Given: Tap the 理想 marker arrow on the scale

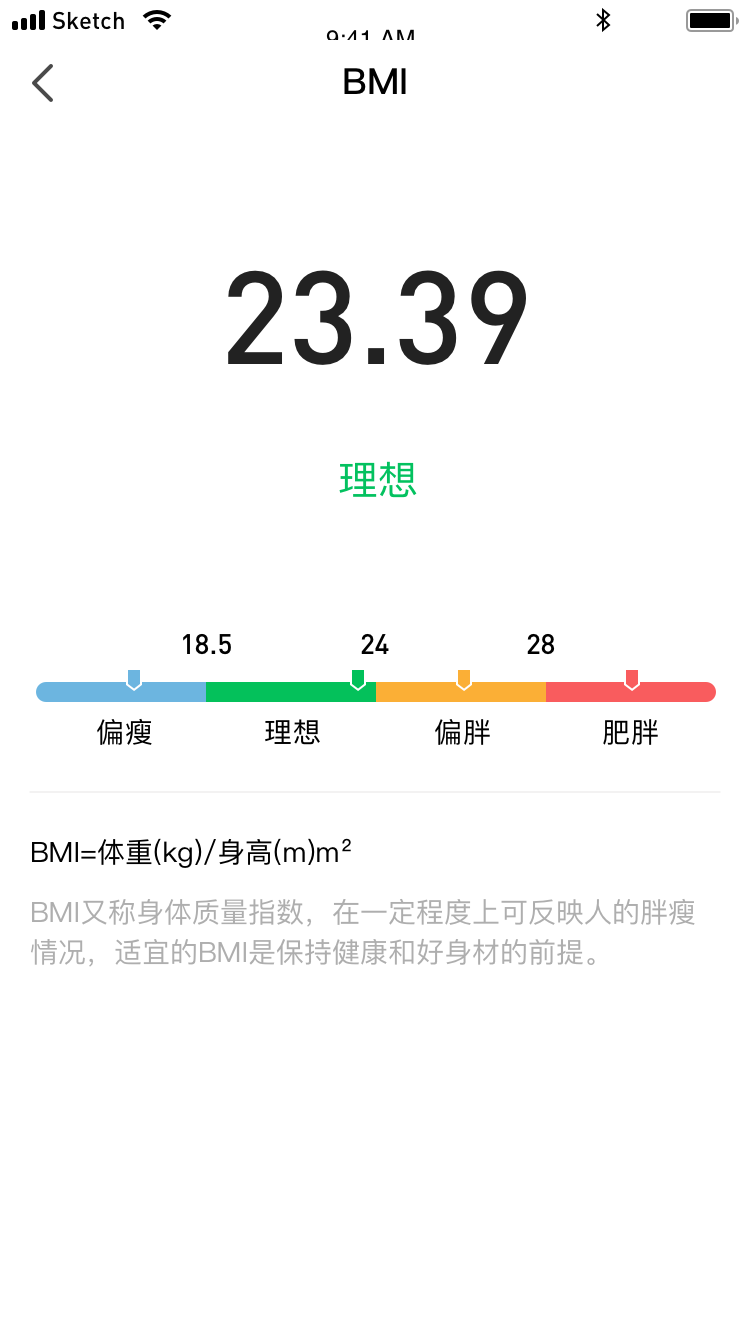Looking at the screenshot, I should (x=358, y=679).
